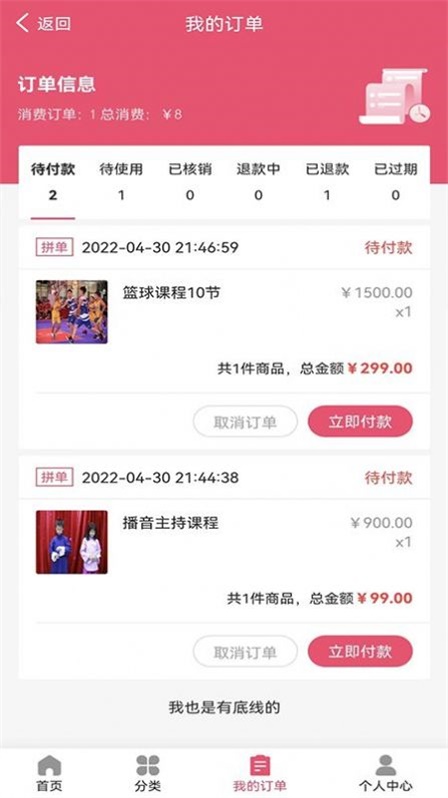Viewport: 448px width, 798px height.
Task: Switch to the 已退款 tab
Action: (327, 182)
